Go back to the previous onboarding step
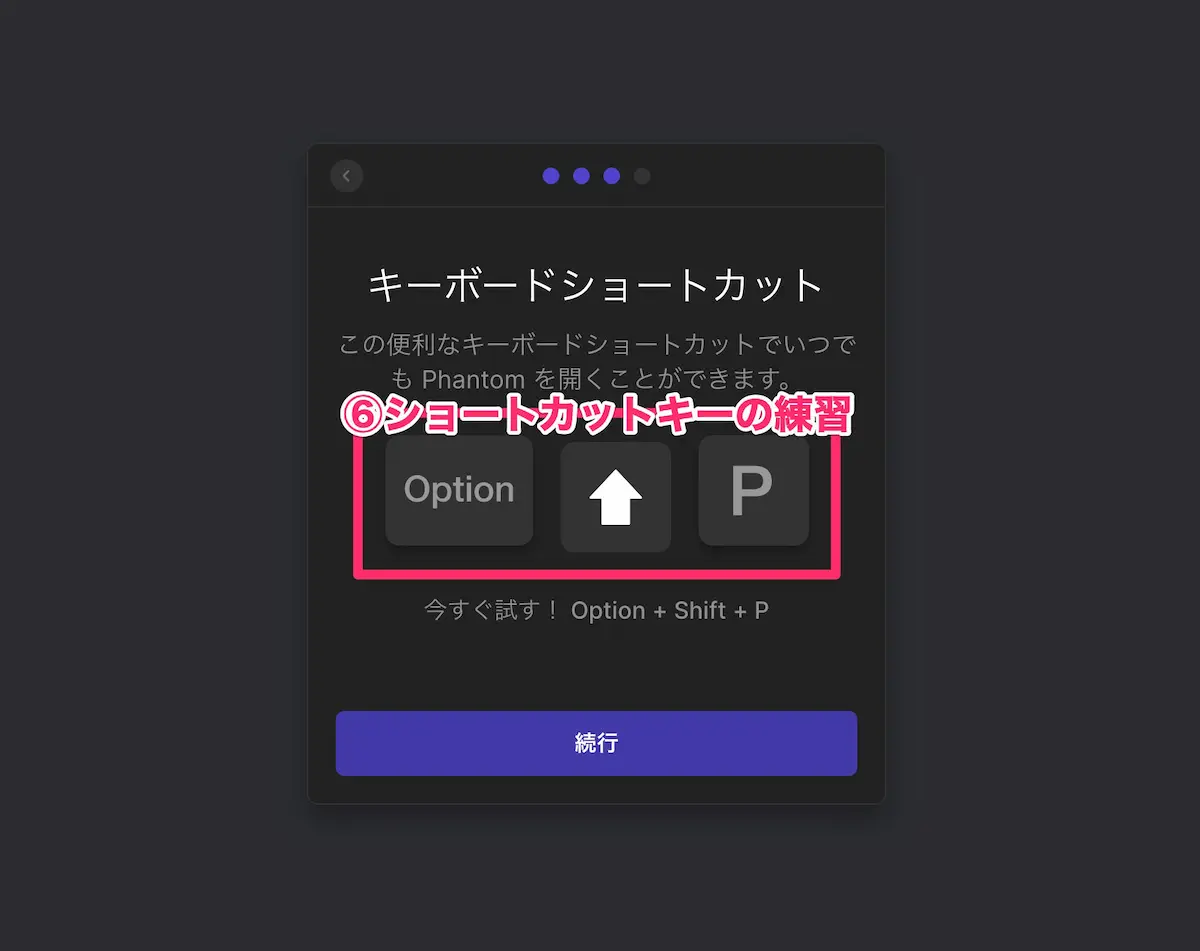The image size is (1200, 951). point(346,176)
